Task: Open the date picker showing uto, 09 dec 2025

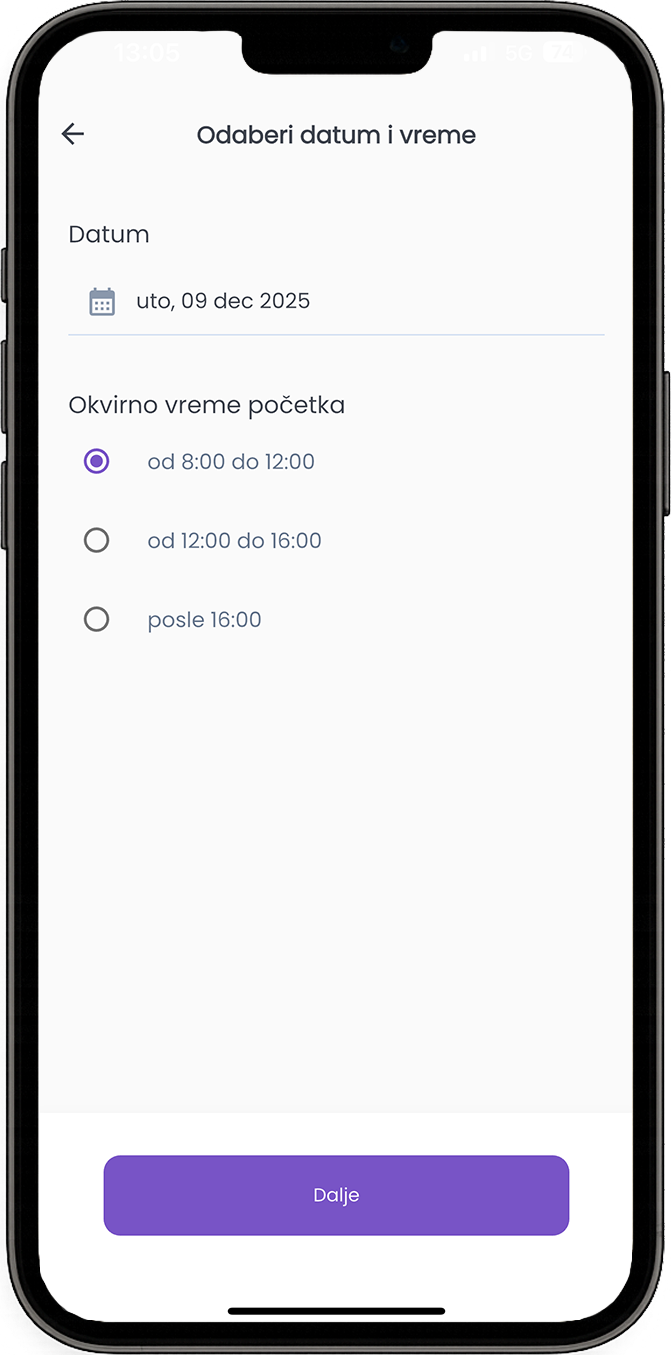Action: (223, 301)
